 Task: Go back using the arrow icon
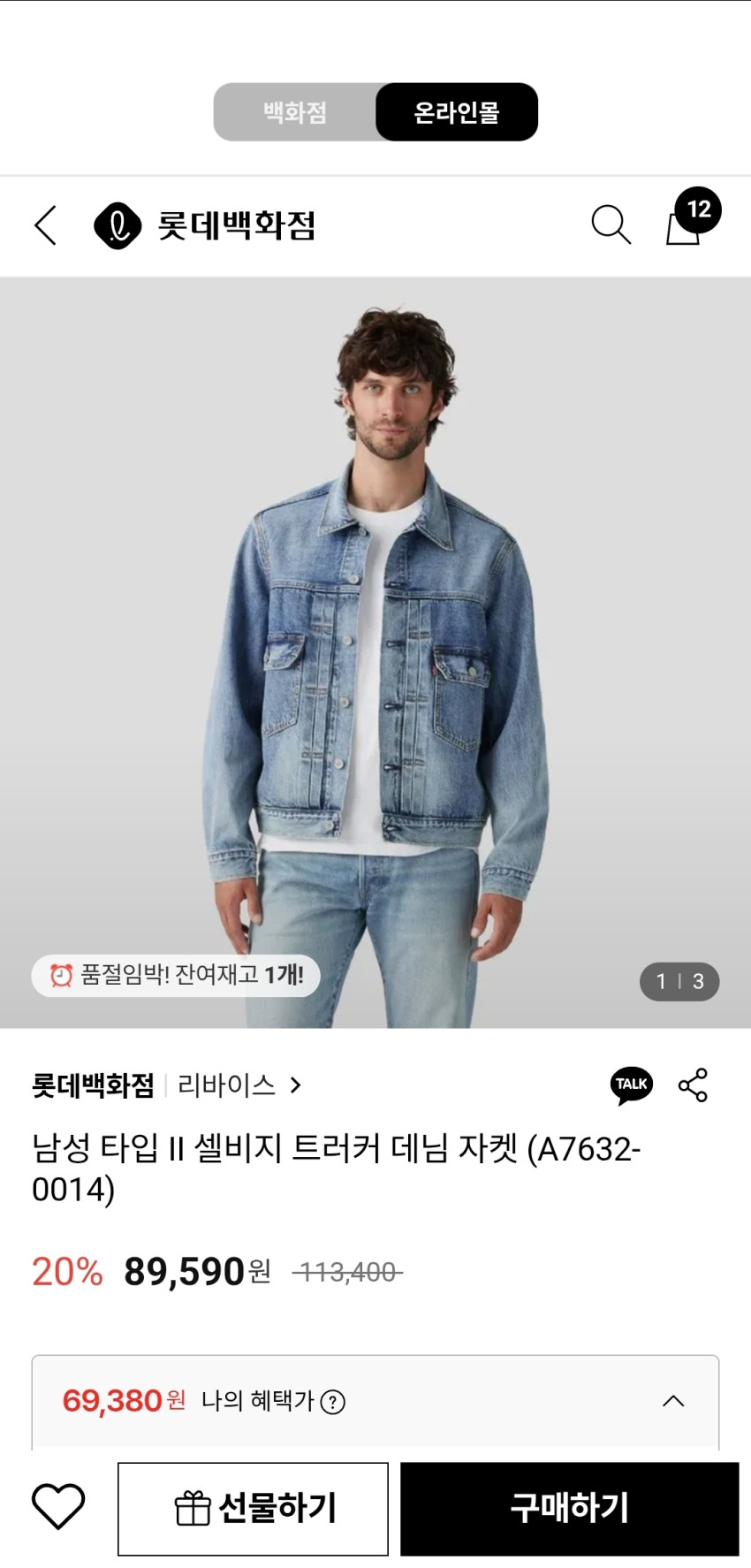coord(46,225)
